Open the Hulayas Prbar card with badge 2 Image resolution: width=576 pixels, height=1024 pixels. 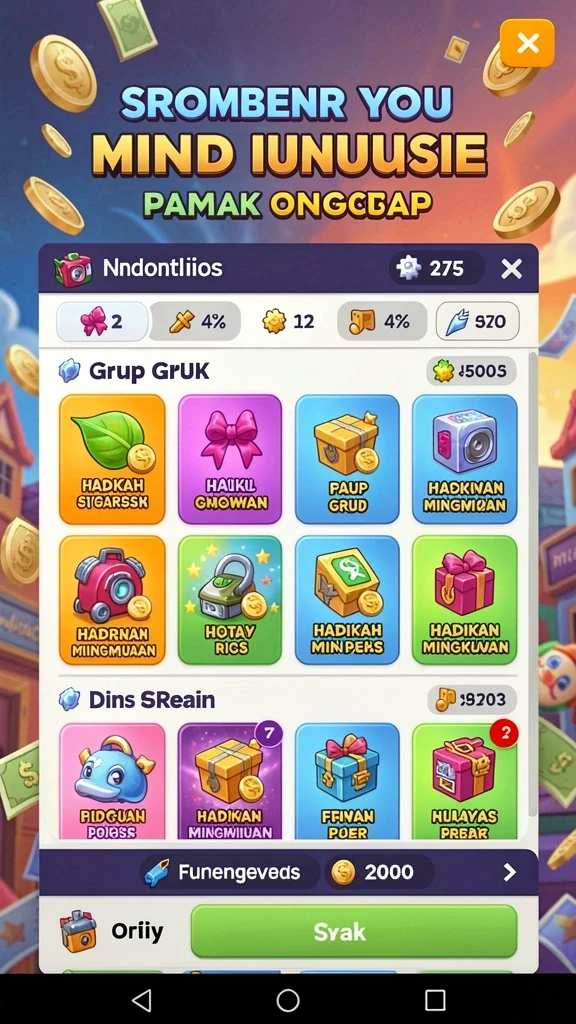click(464, 781)
